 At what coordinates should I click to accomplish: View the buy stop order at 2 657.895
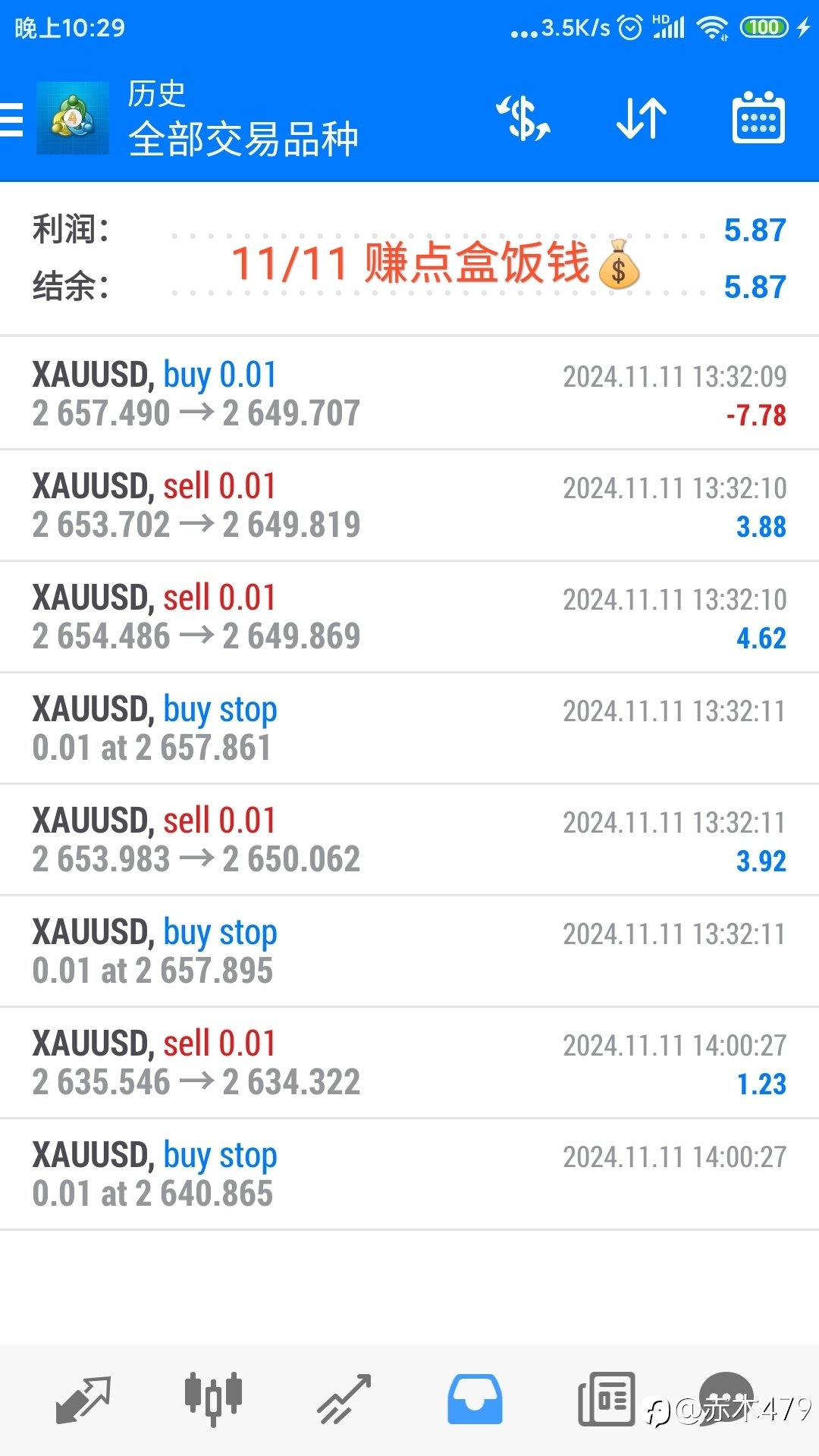pyautogui.click(x=409, y=951)
